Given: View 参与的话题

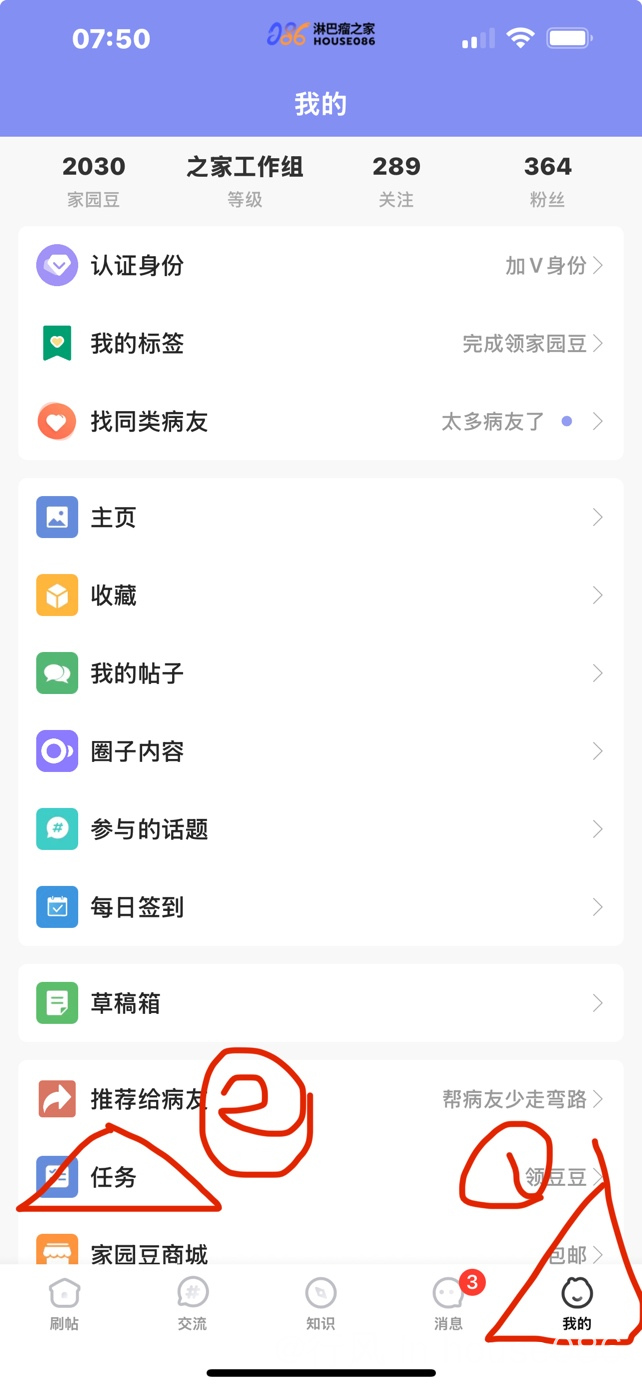Looking at the screenshot, I should point(320,830).
